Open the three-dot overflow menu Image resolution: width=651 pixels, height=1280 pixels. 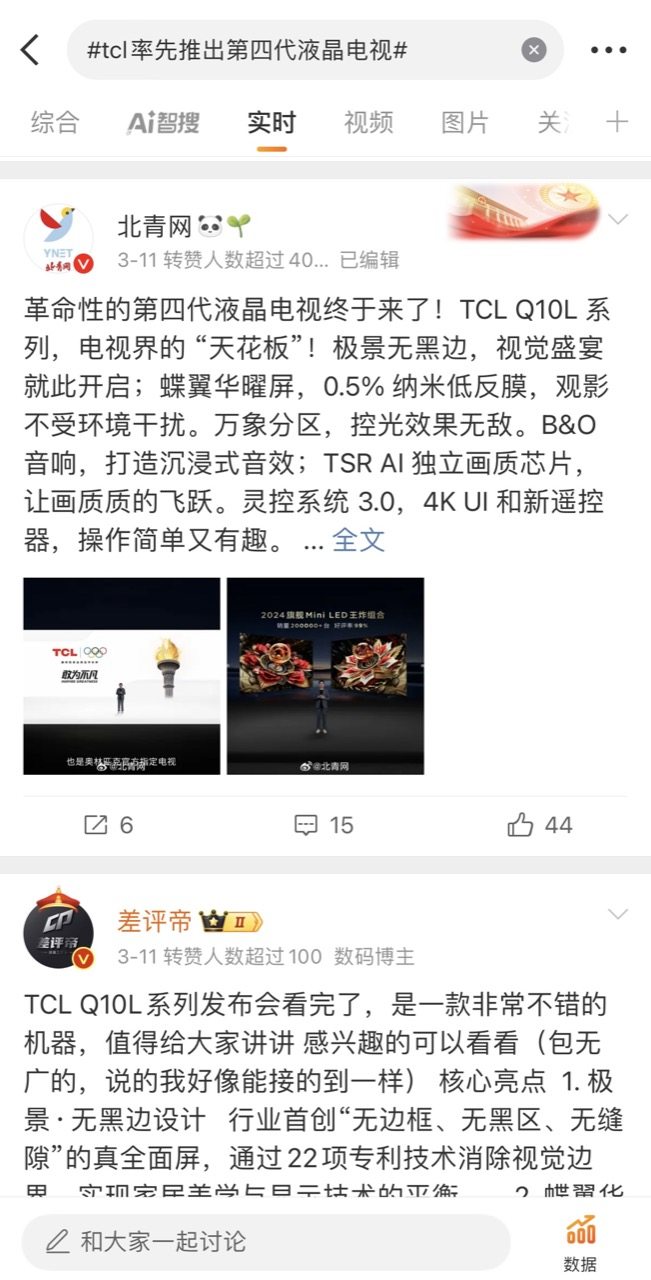tap(607, 50)
